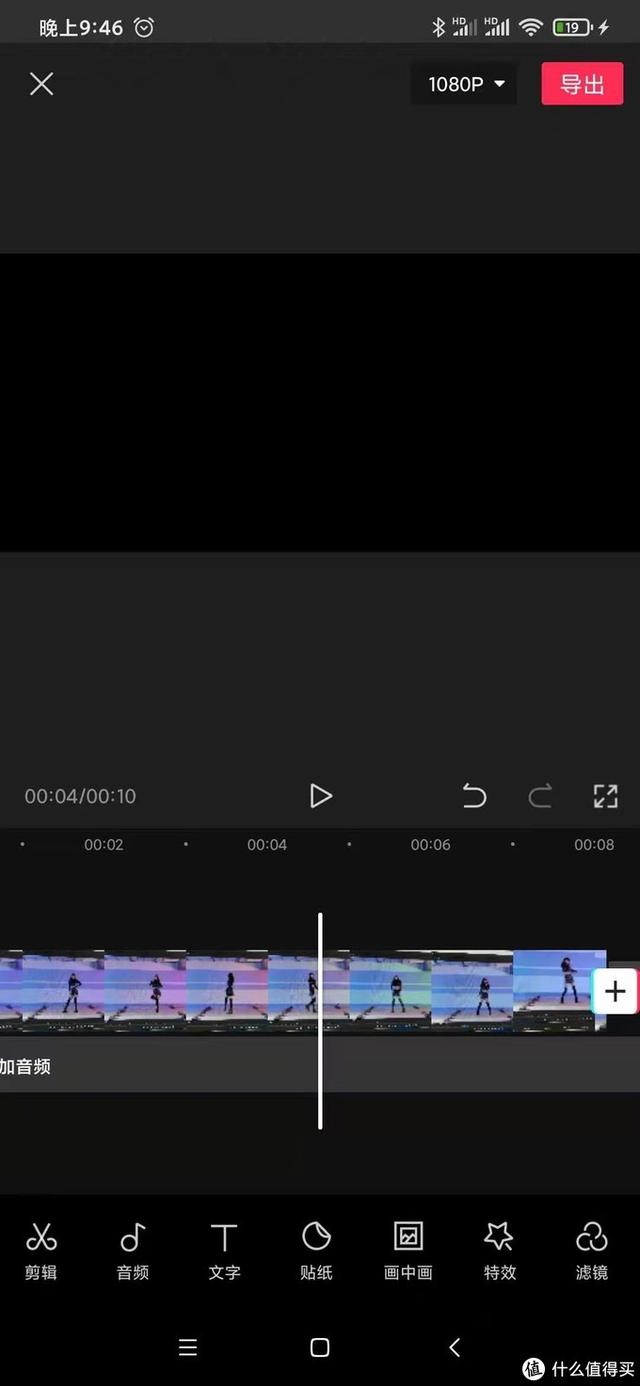Screen dimensions: 640x1386
Task: Open the 剪辑 edit tool
Action: (41, 1249)
